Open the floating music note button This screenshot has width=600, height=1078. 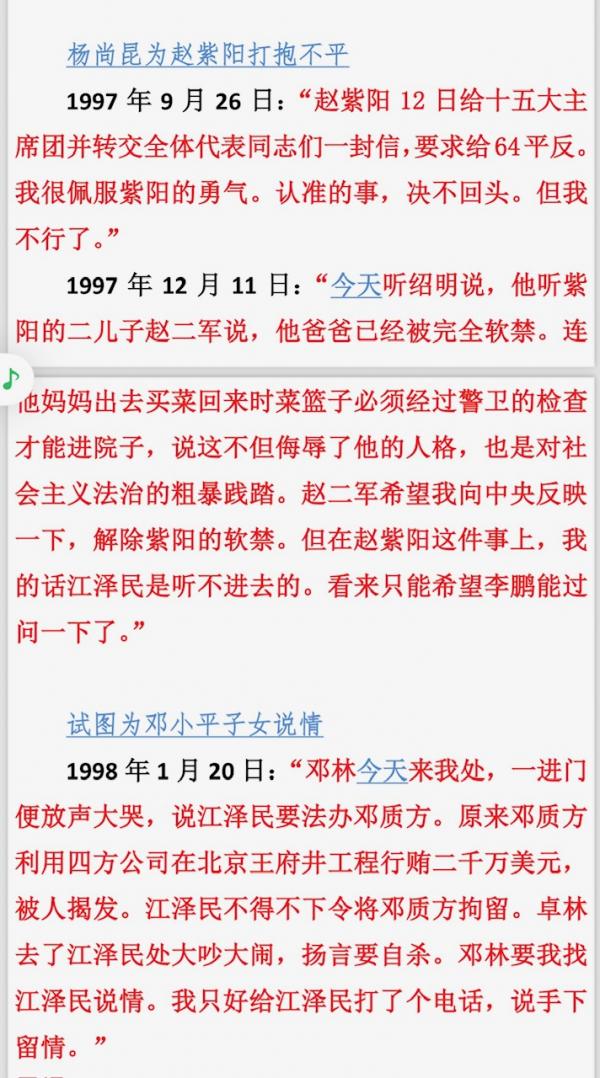click(12, 379)
